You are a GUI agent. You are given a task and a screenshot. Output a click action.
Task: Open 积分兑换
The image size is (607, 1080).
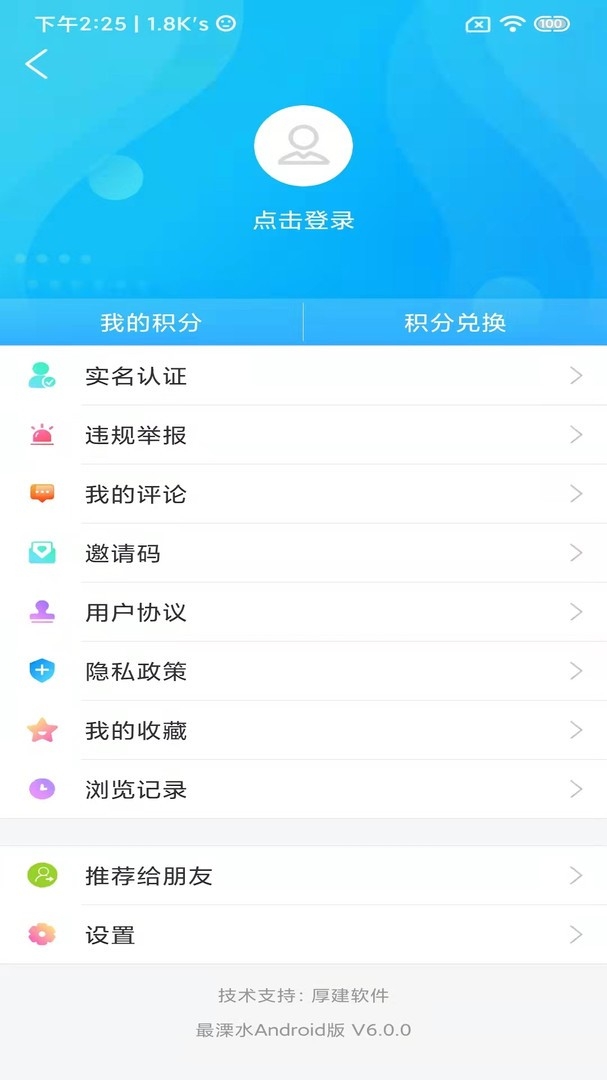[455, 322]
